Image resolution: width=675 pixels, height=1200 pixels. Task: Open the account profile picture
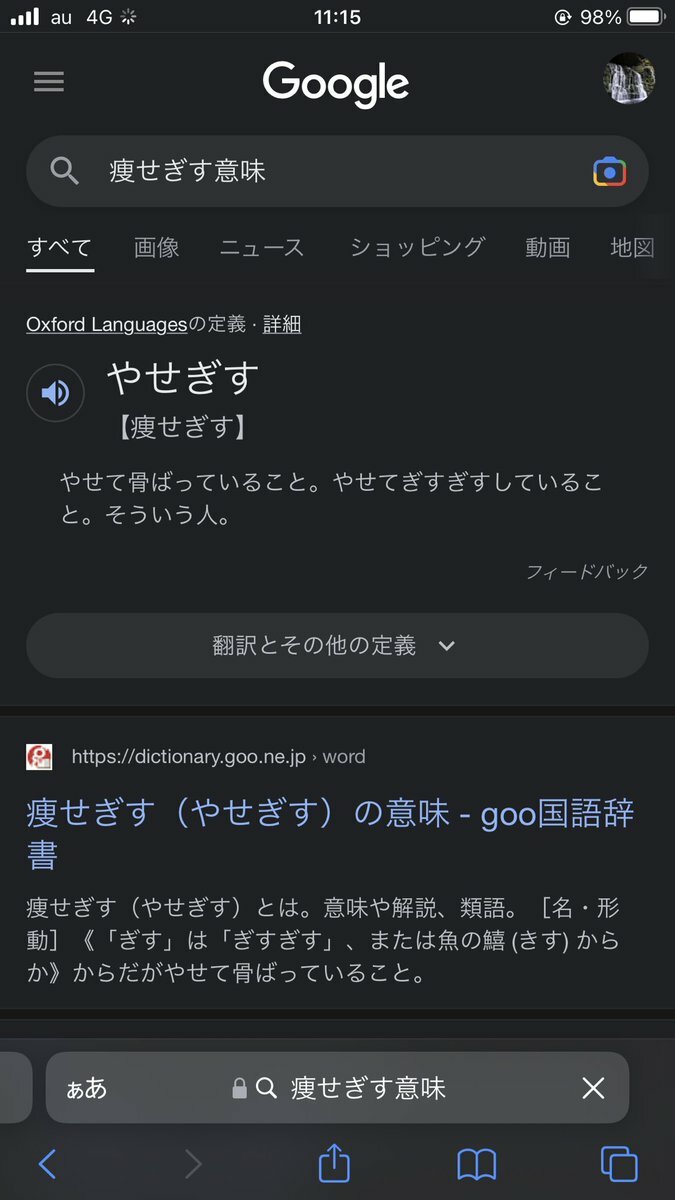629,79
